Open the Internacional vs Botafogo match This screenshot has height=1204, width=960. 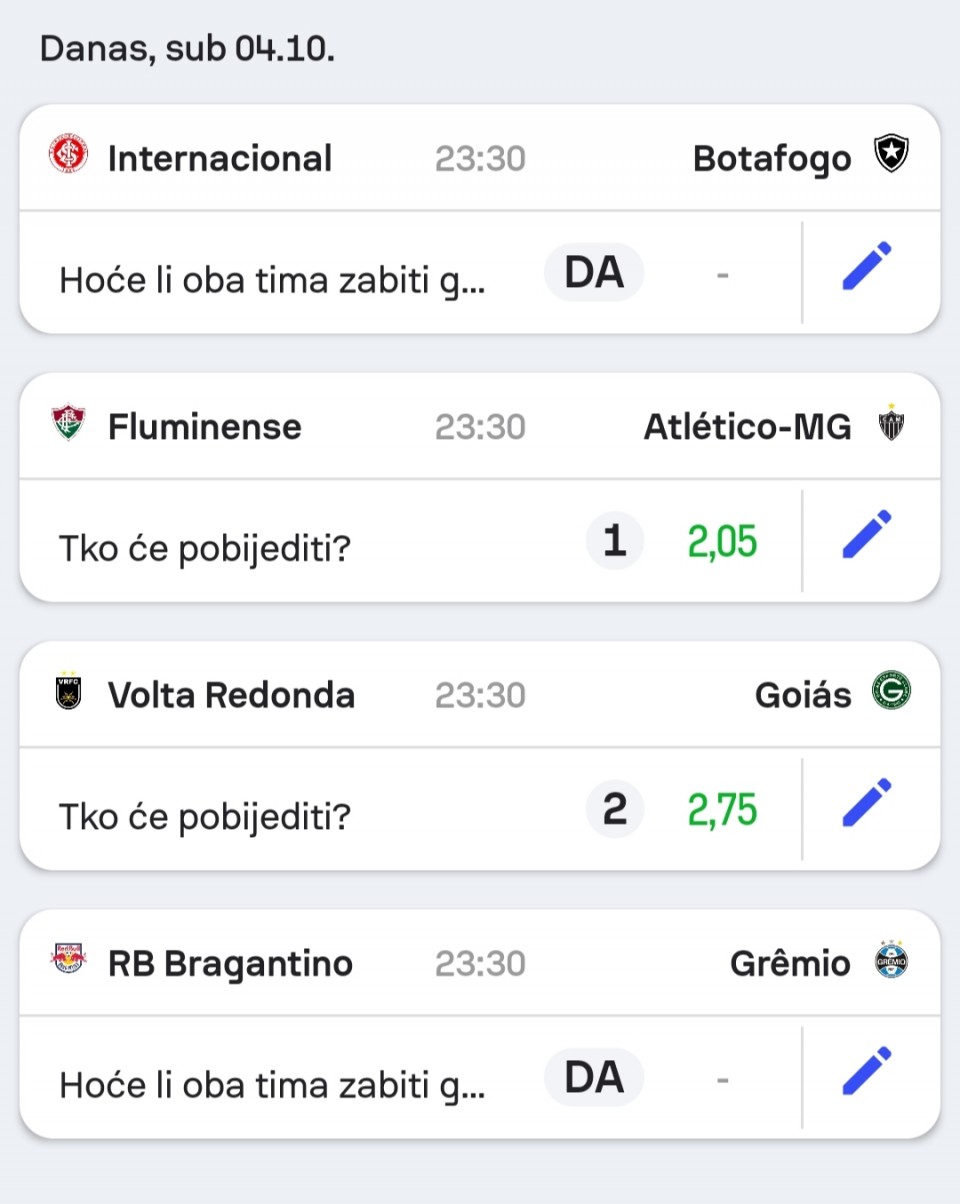(x=480, y=158)
